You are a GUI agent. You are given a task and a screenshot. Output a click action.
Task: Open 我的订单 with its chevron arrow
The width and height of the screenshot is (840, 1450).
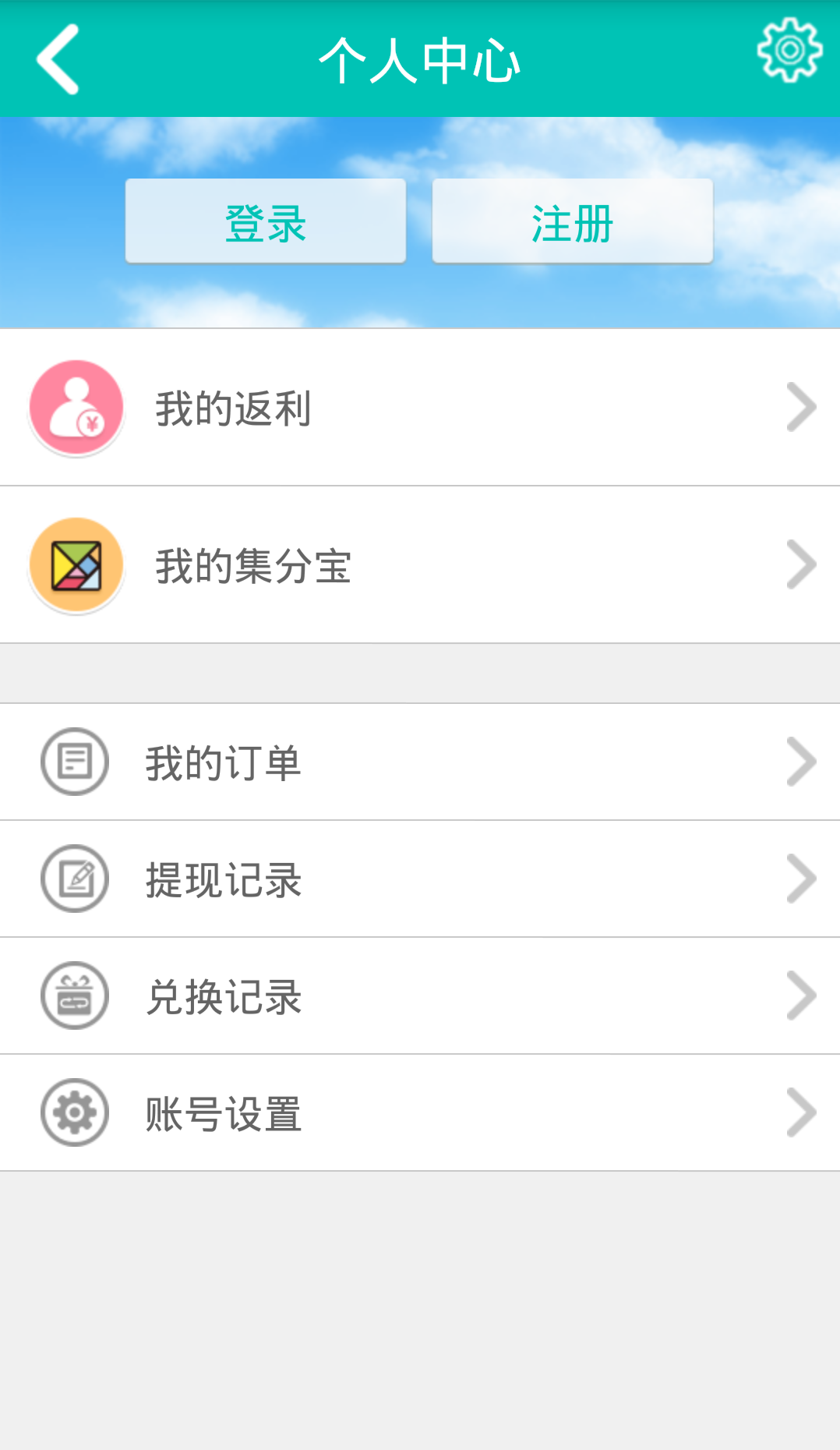(801, 762)
